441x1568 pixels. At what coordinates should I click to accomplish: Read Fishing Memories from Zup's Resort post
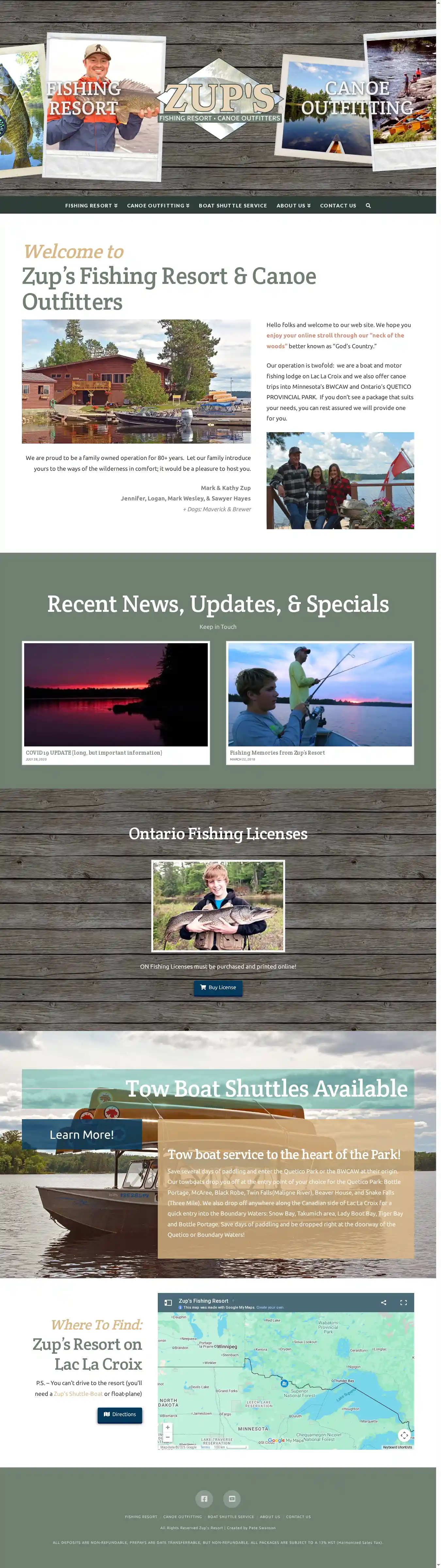[x=277, y=753]
